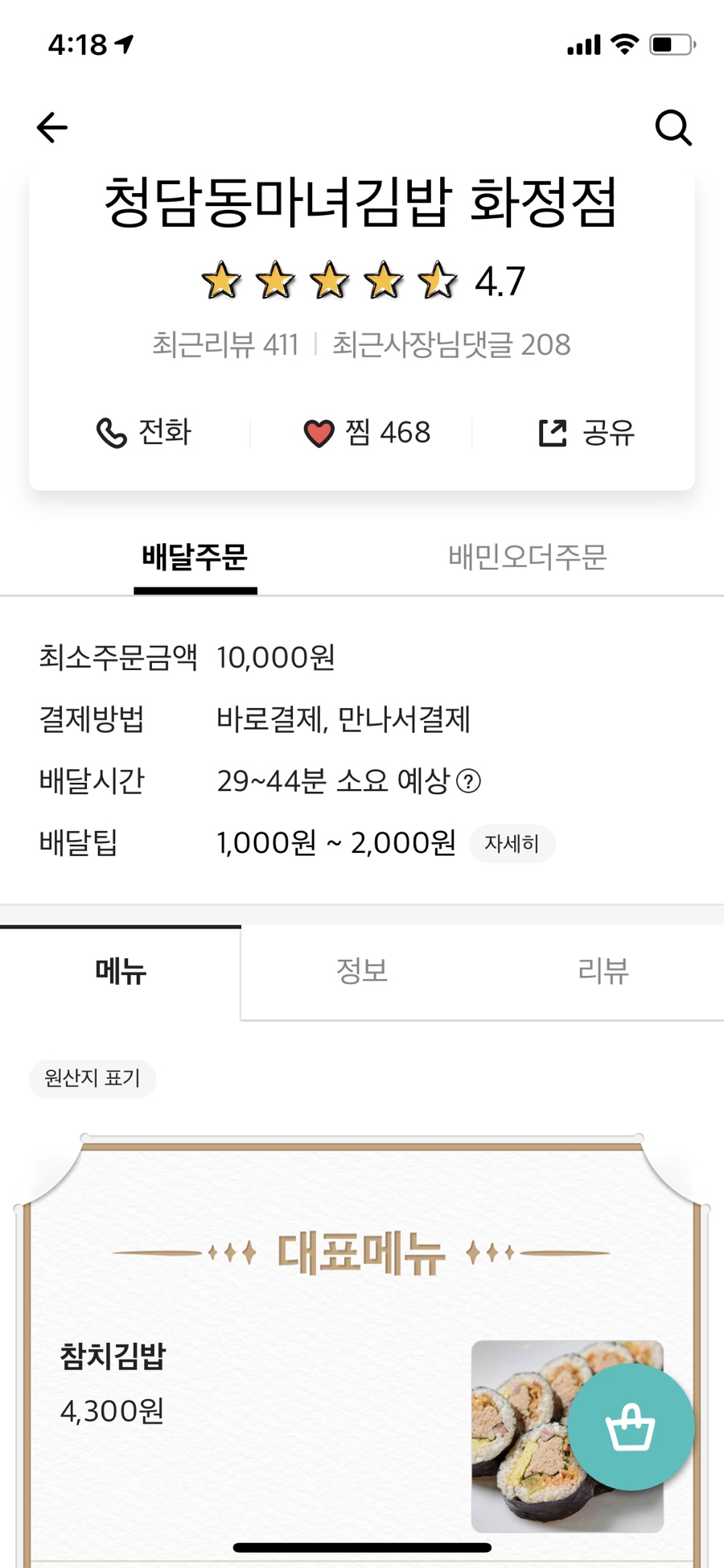Select the 배달주문 tab
Viewport: 724px width, 1568px height.
[195, 557]
